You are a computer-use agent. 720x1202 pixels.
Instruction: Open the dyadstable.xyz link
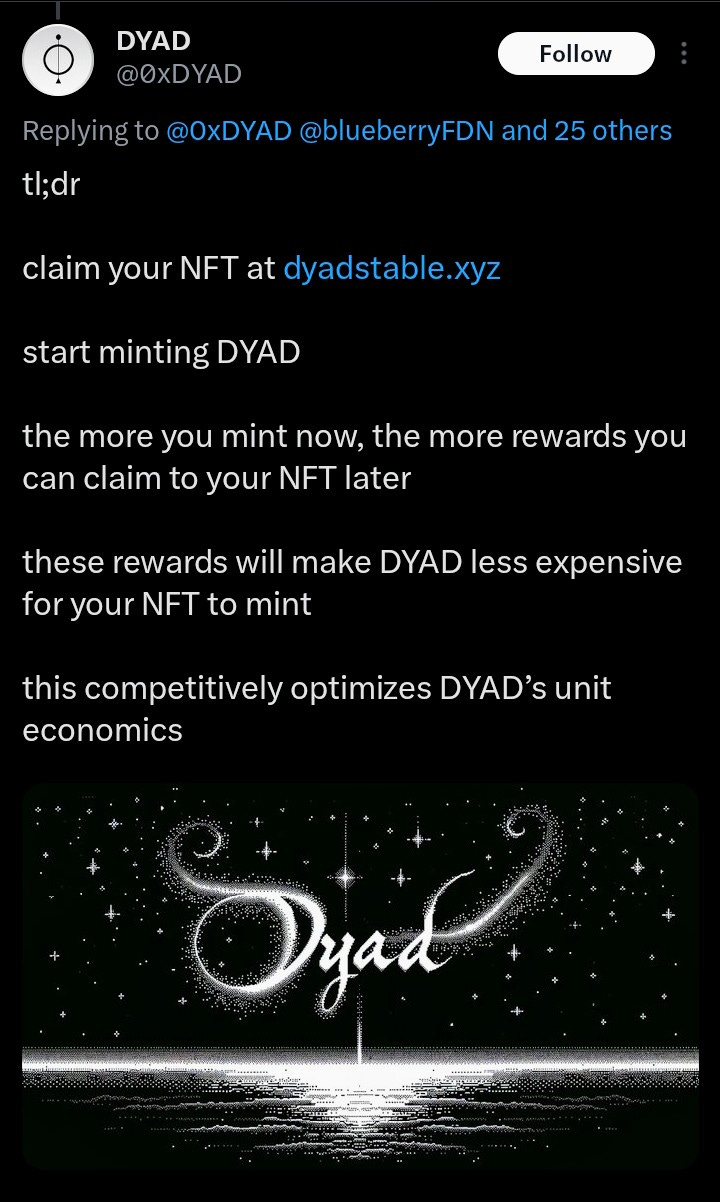pyautogui.click(x=392, y=268)
